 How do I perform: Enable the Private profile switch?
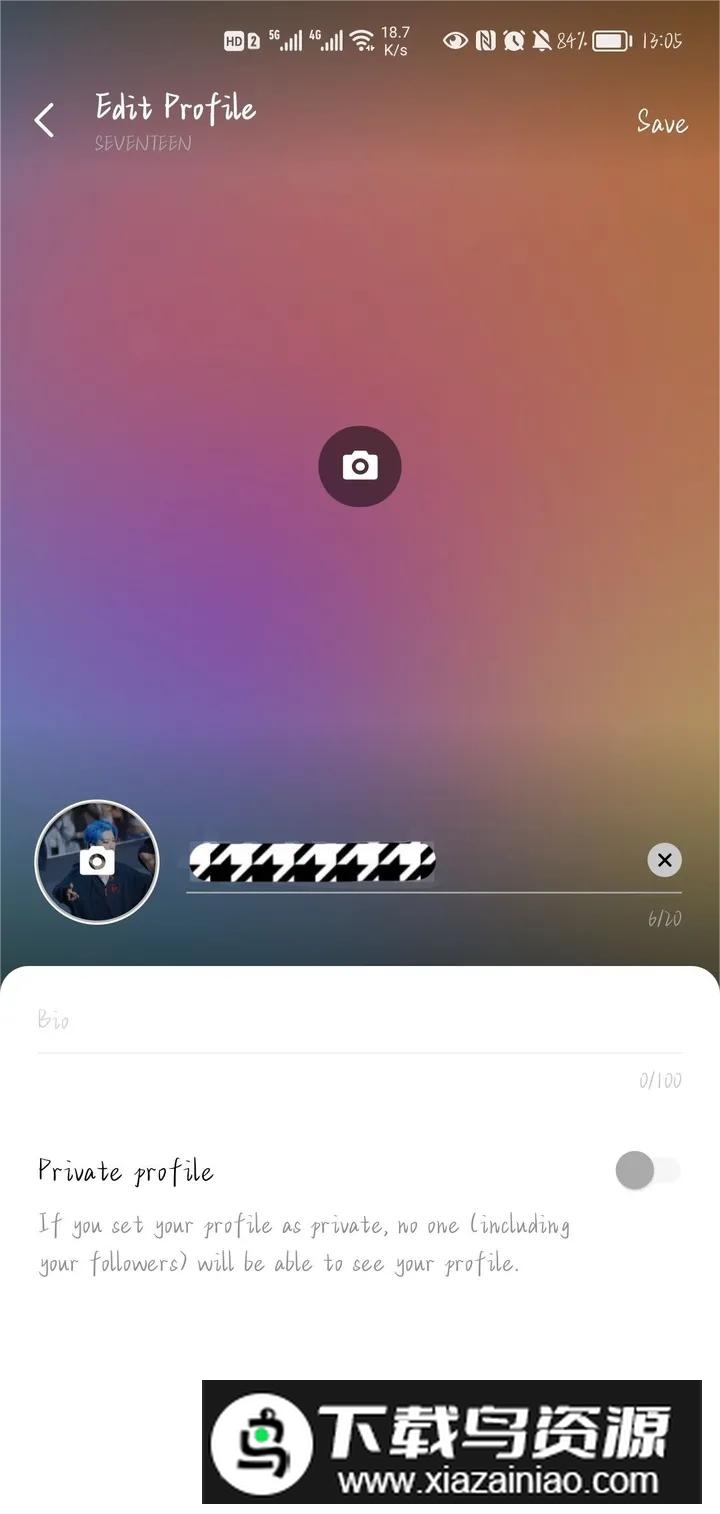pyautogui.click(x=647, y=1170)
